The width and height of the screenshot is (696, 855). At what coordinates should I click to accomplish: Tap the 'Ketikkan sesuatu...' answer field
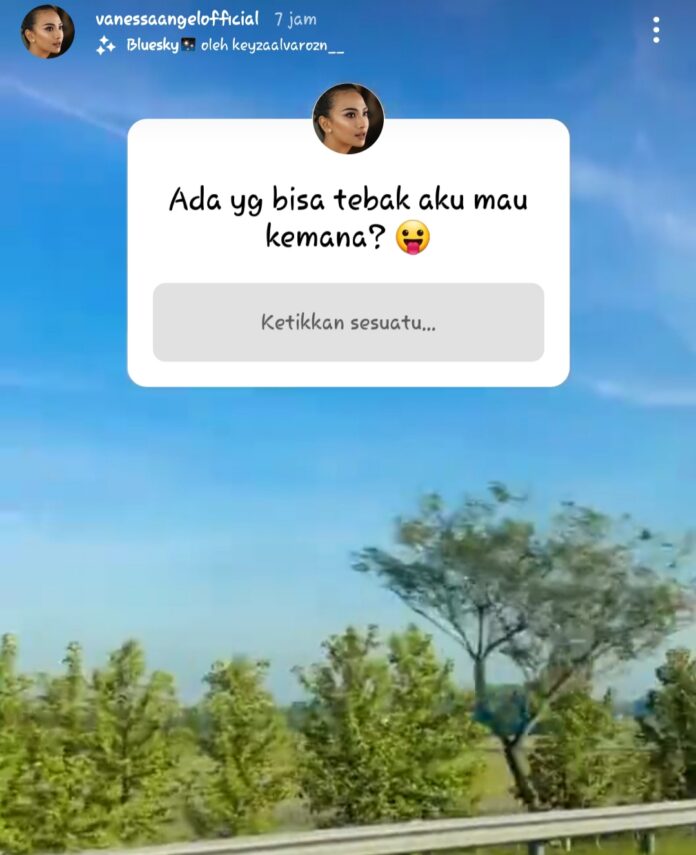point(348,322)
